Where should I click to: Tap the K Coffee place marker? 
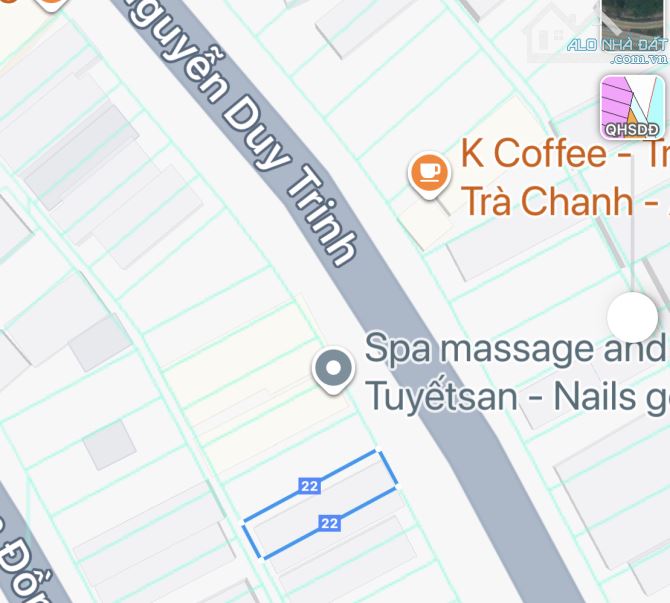coord(429,173)
